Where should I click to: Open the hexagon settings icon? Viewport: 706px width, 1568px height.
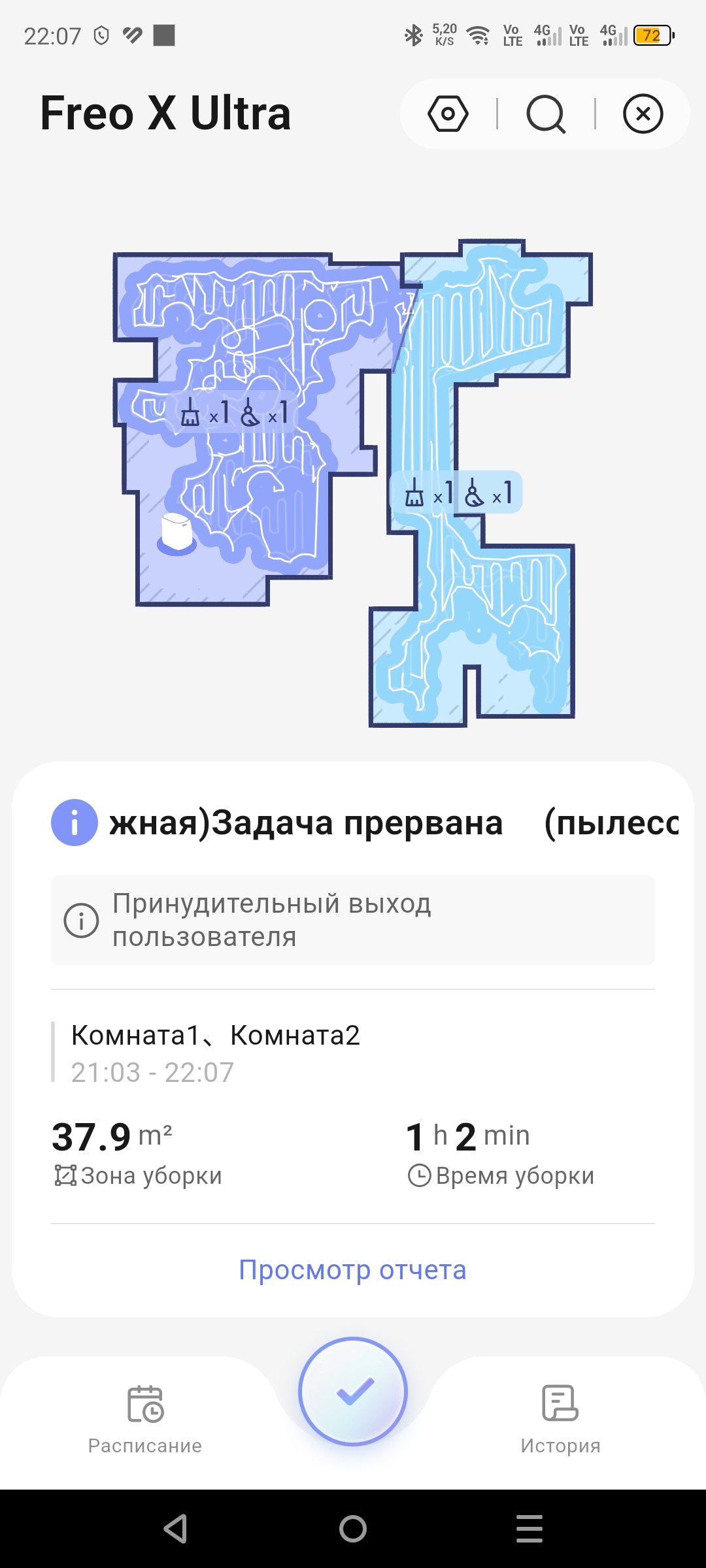pyautogui.click(x=448, y=114)
